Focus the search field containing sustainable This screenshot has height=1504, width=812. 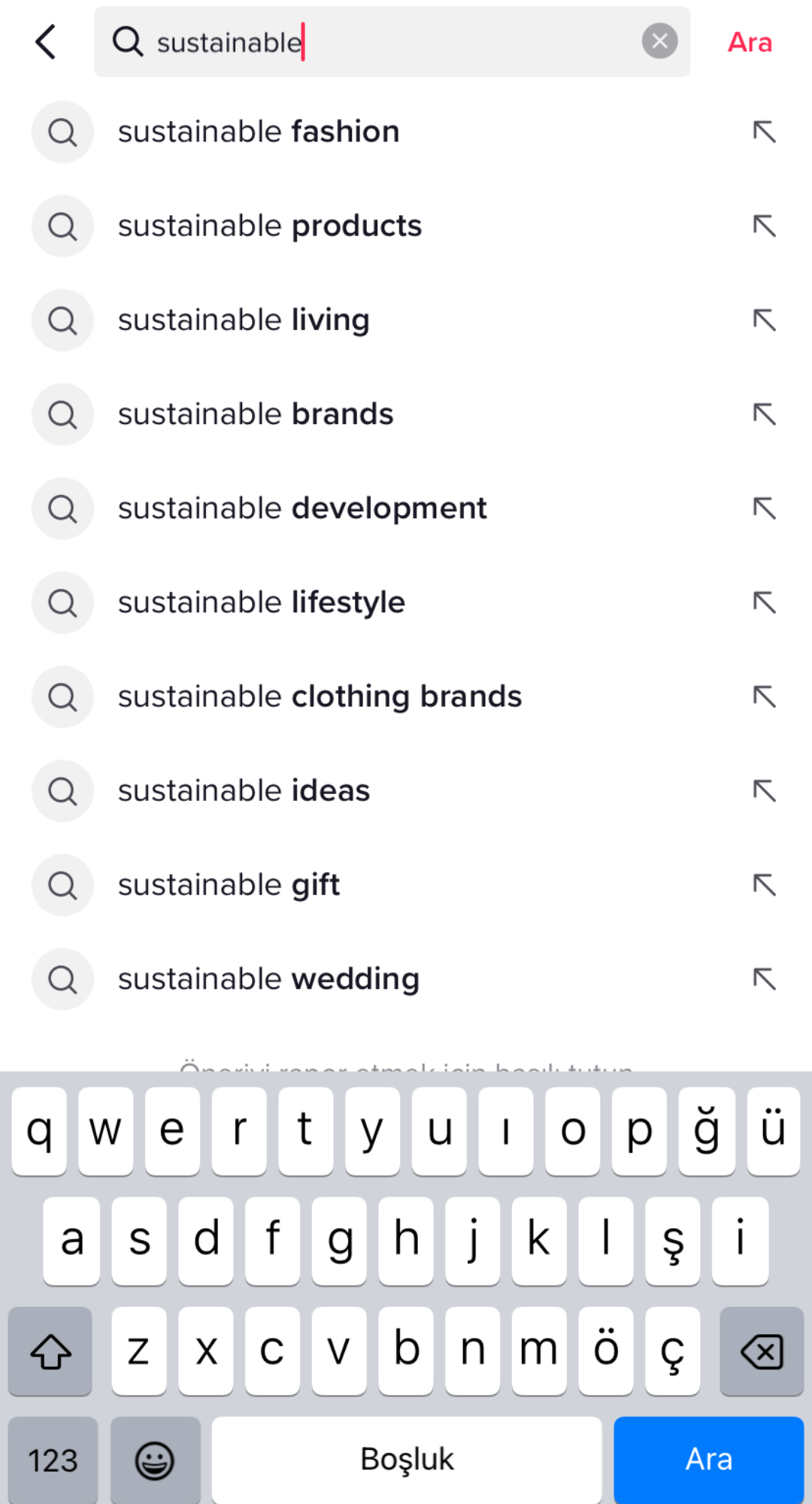coord(392,41)
